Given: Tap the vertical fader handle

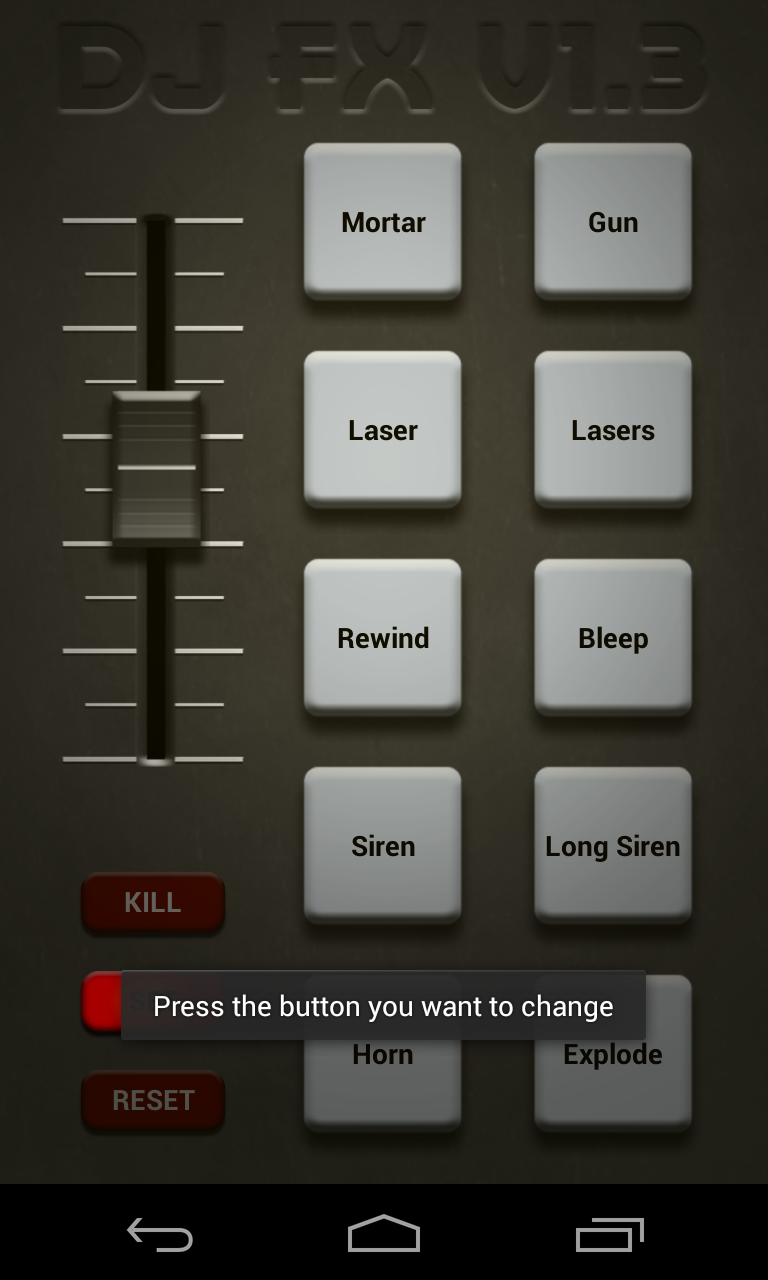Looking at the screenshot, I should pyautogui.click(x=156, y=468).
